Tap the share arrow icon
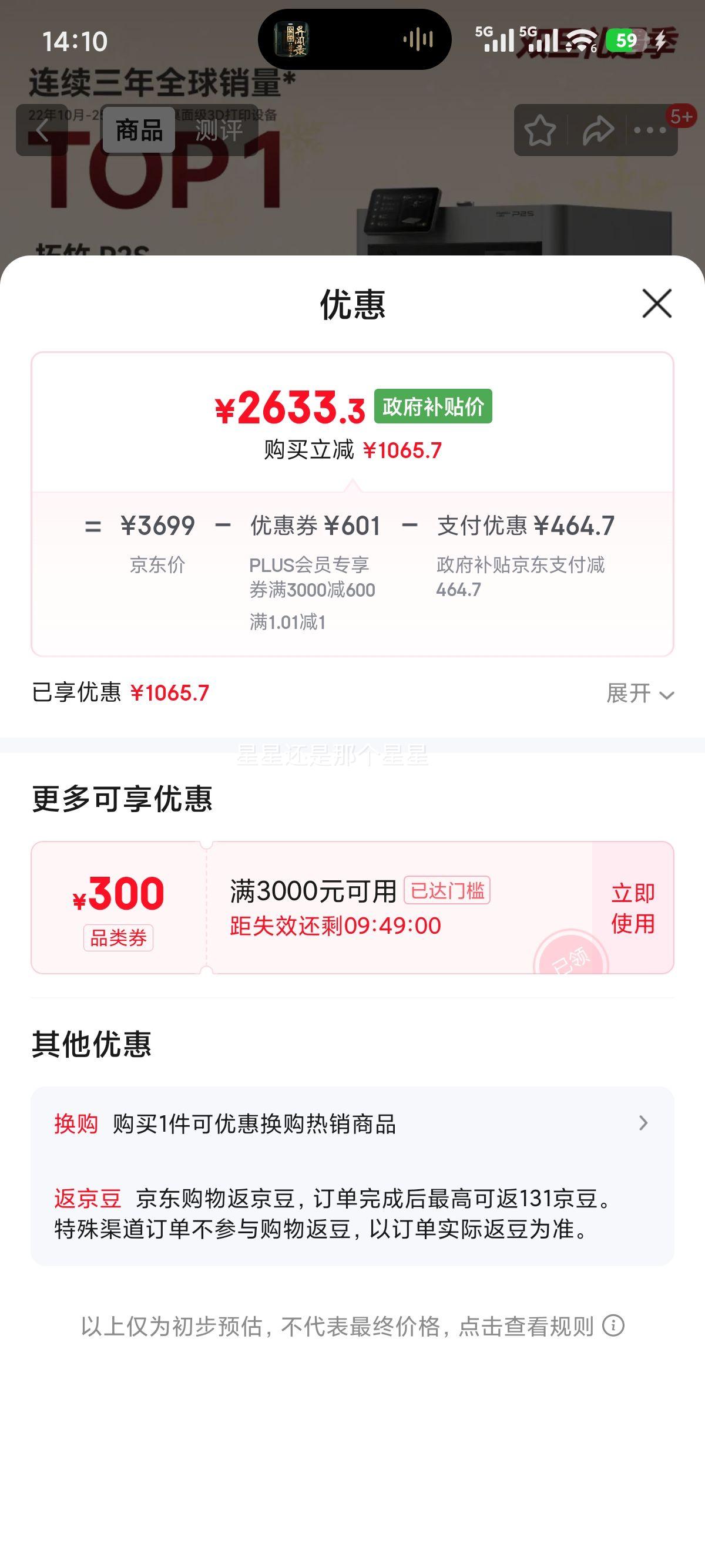Screen dimensions: 705x1568 click(598, 129)
